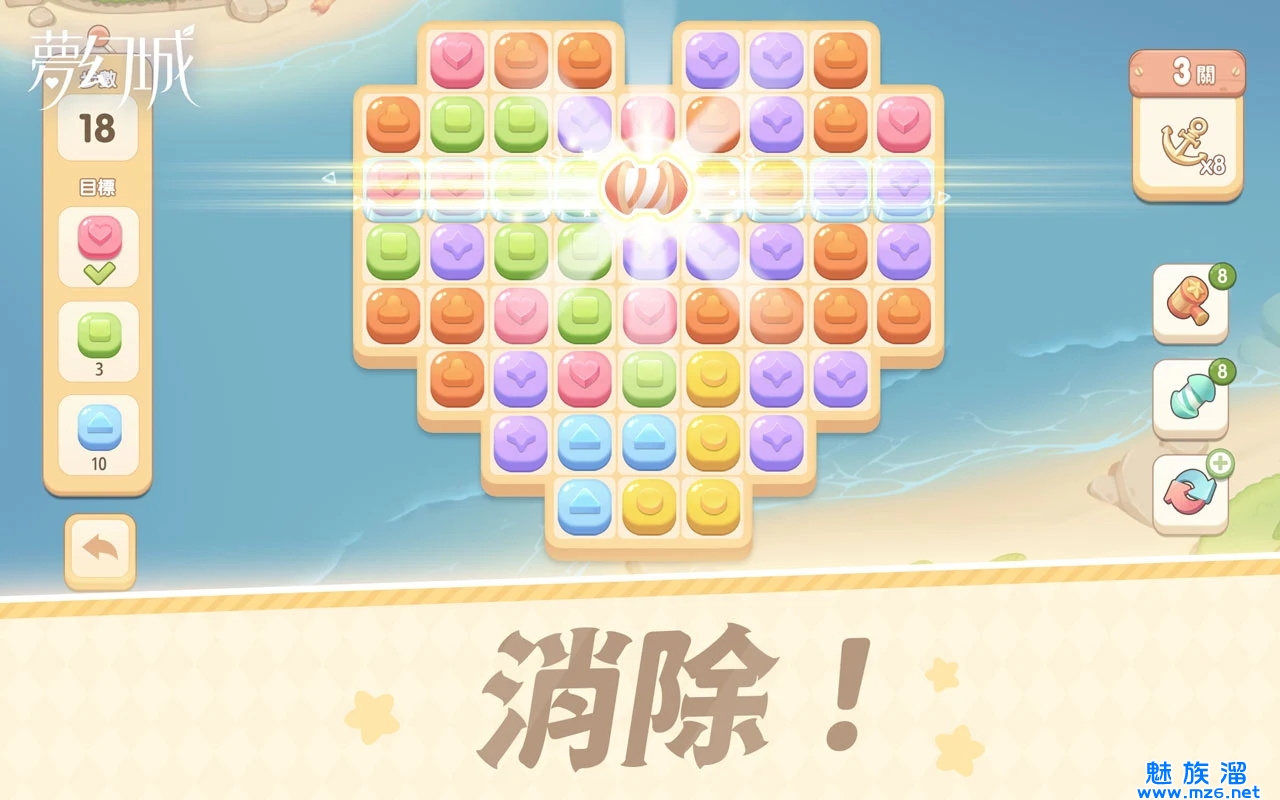The height and width of the screenshot is (800, 1280).
Task: Add more shuffle boosters
Action: [x=1220, y=464]
